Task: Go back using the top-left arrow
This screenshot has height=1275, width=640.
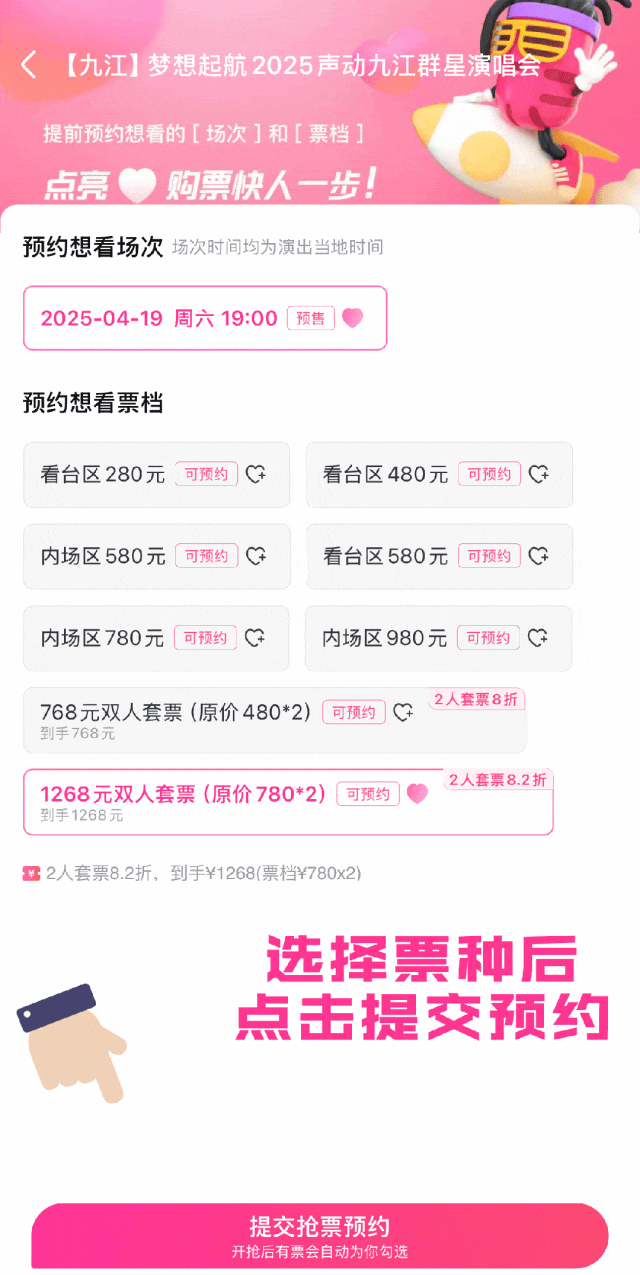Action: [29, 66]
